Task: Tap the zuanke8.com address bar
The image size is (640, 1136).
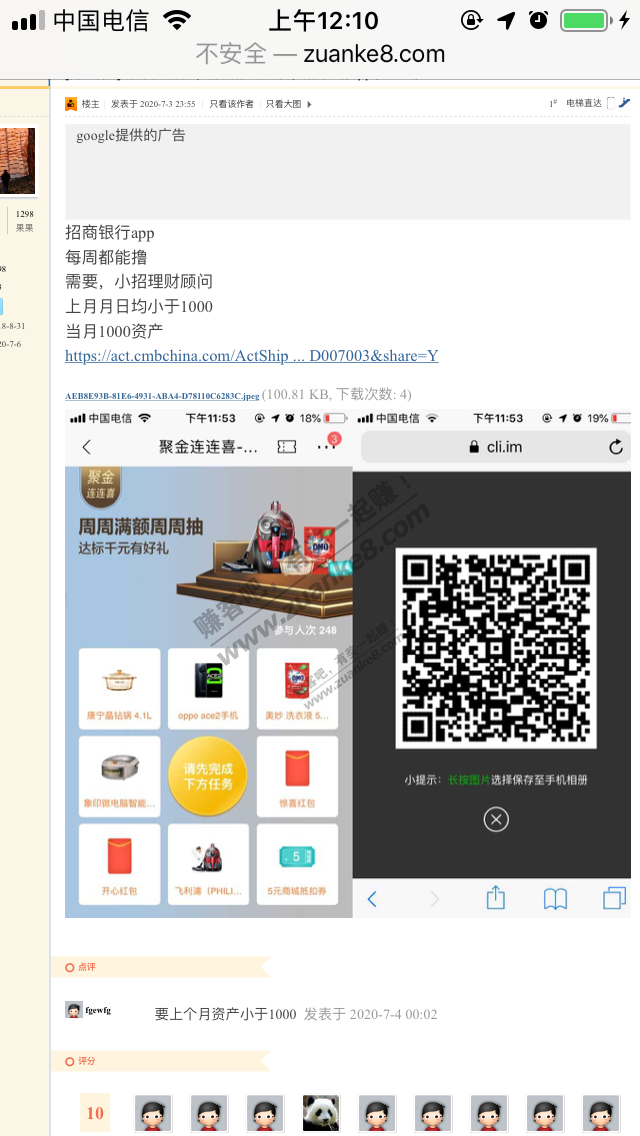Action: pos(320,54)
